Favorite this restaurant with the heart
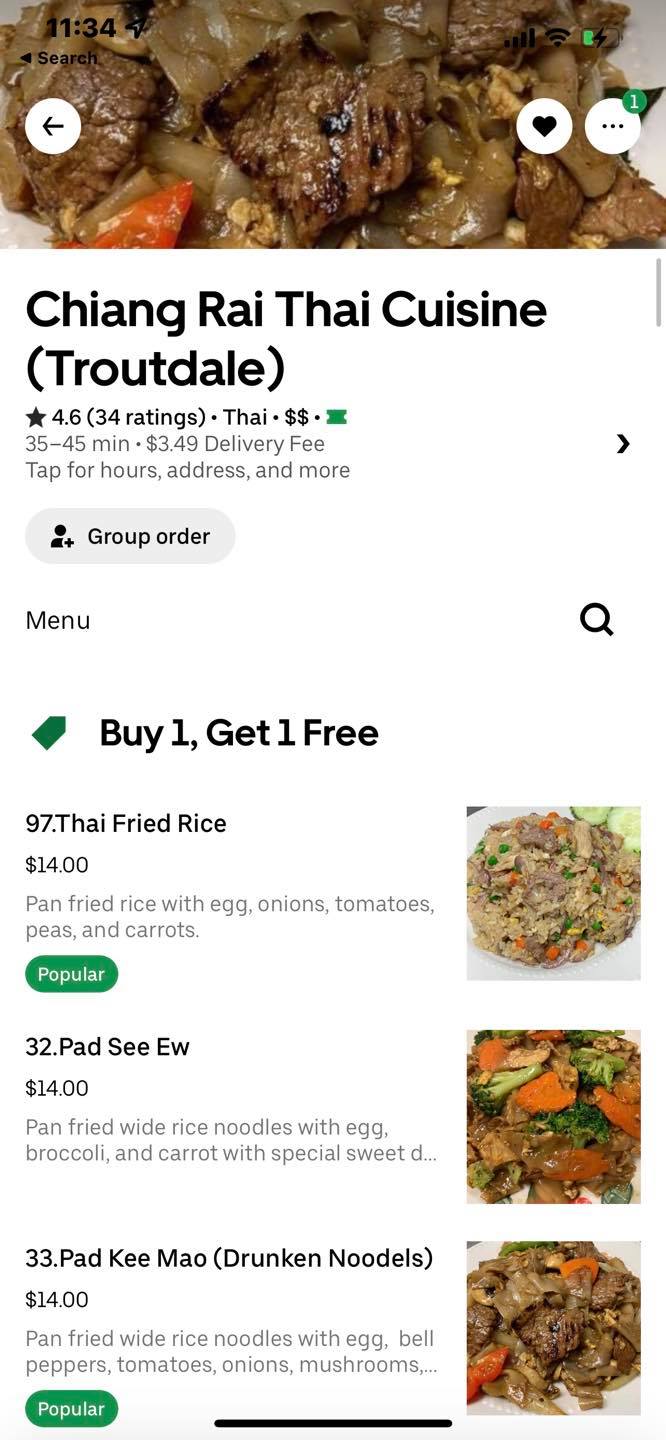The height and width of the screenshot is (1440, 666). (x=544, y=126)
